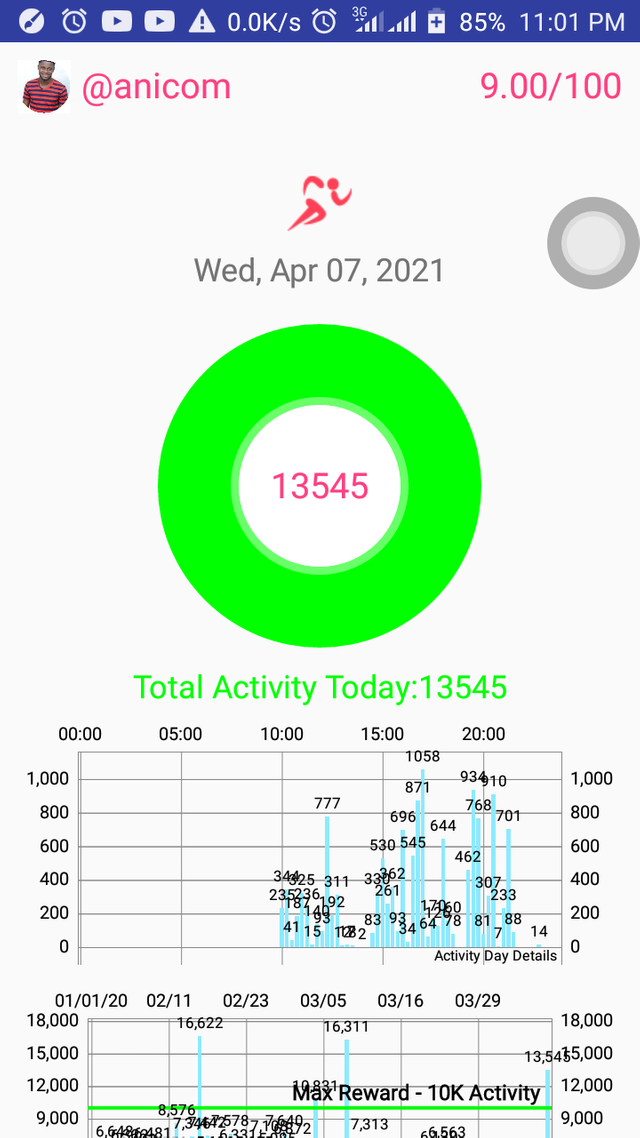Image resolution: width=640 pixels, height=1138 pixels.
Task: View the 9.00/100 user rank
Action: (550, 86)
